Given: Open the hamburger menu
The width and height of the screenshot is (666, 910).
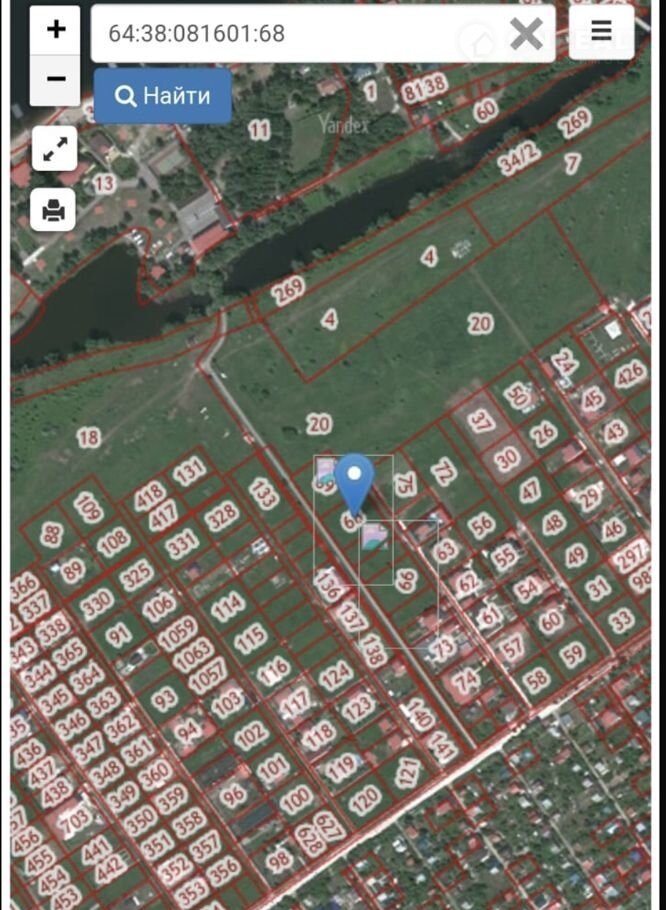Looking at the screenshot, I should (601, 31).
